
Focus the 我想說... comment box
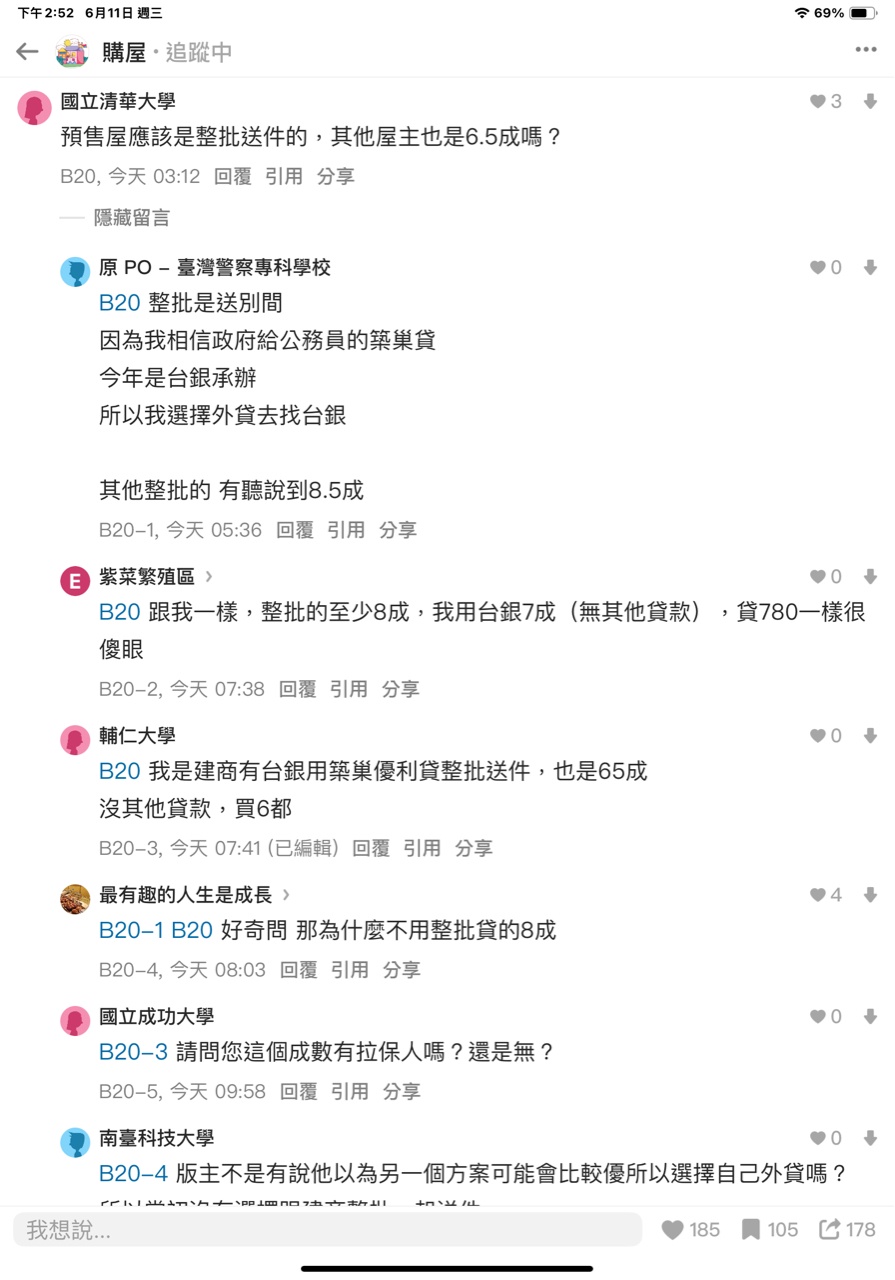327,1229
